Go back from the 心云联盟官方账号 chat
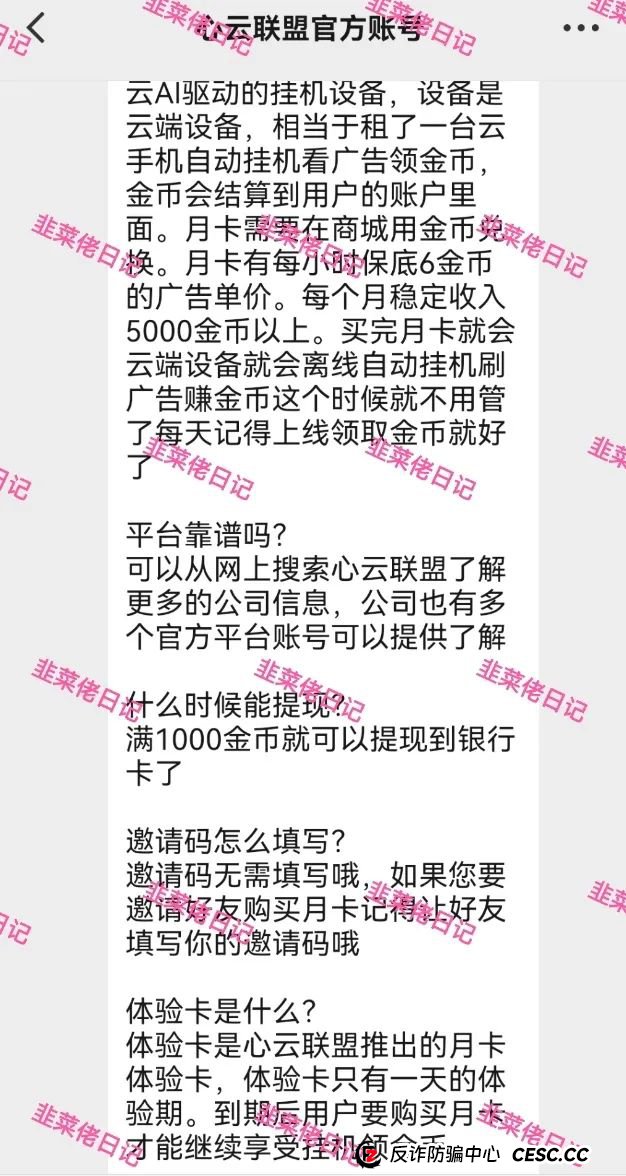 pyautogui.click(x=36, y=28)
